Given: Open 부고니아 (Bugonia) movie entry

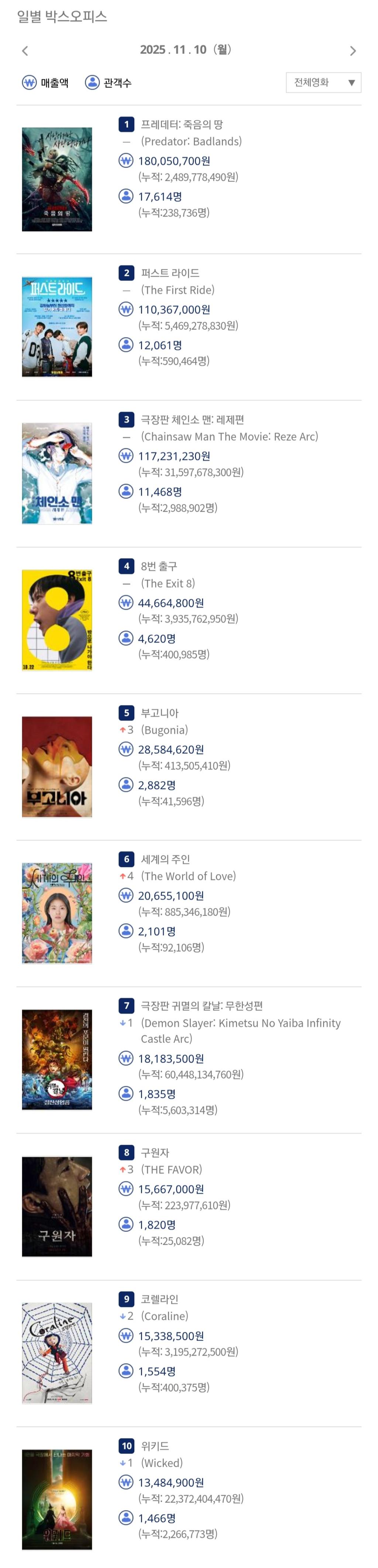Looking at the screenshot, I should (x=159, y=713).
